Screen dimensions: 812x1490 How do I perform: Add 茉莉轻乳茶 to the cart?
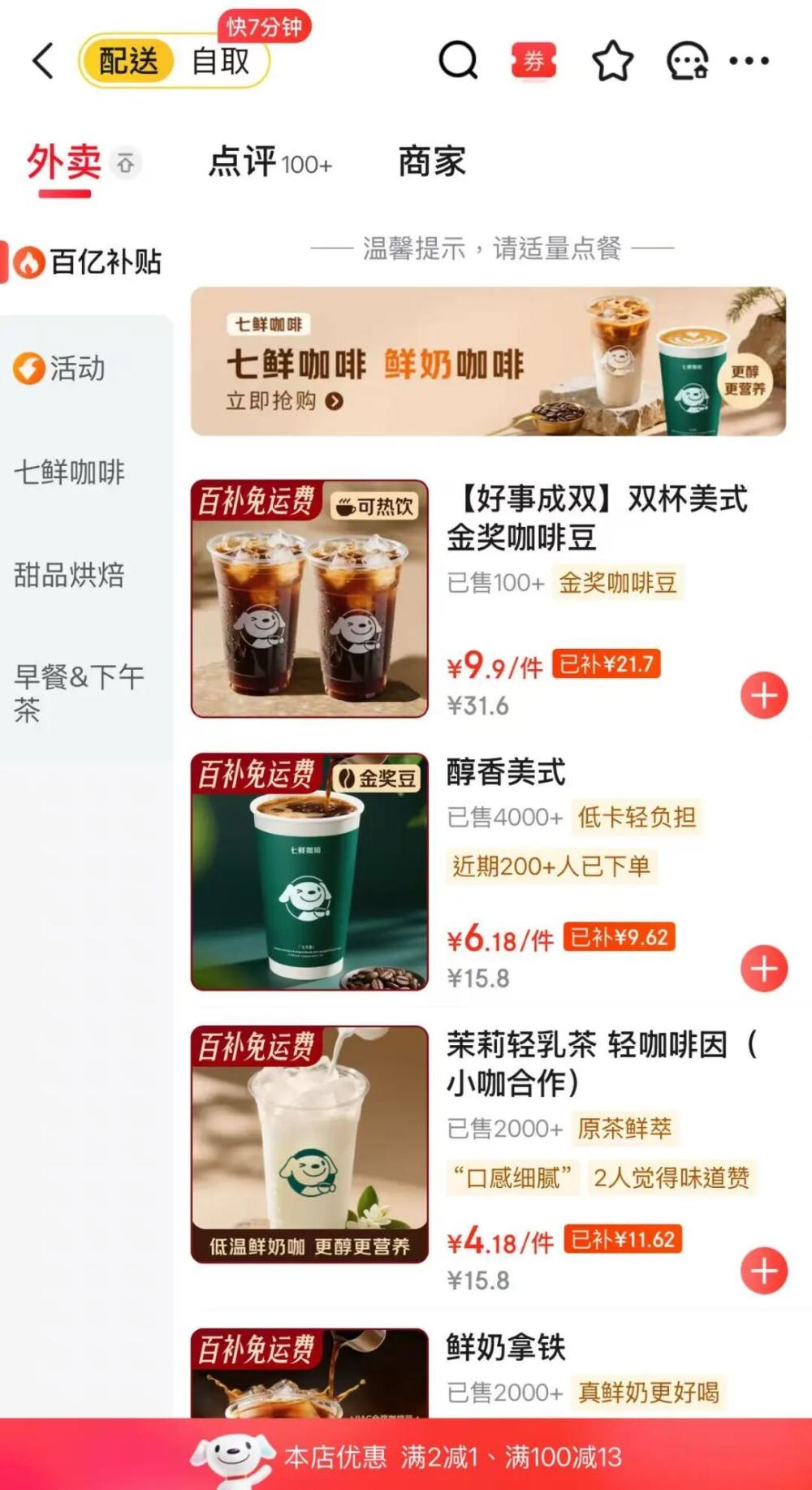pyautogui.click(x=763, y=1271)
